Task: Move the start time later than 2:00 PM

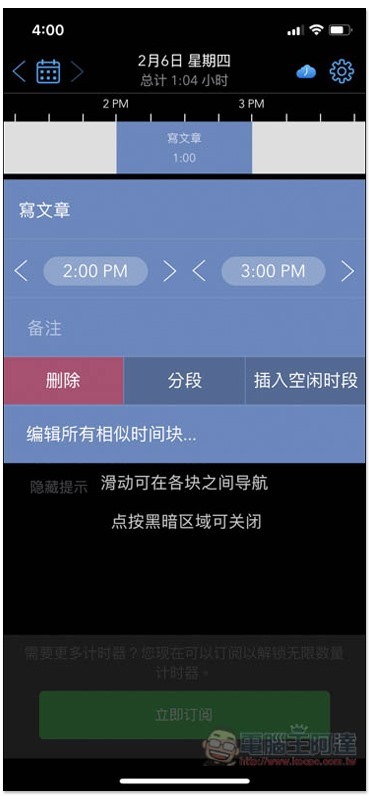Action: pos(169,271)
